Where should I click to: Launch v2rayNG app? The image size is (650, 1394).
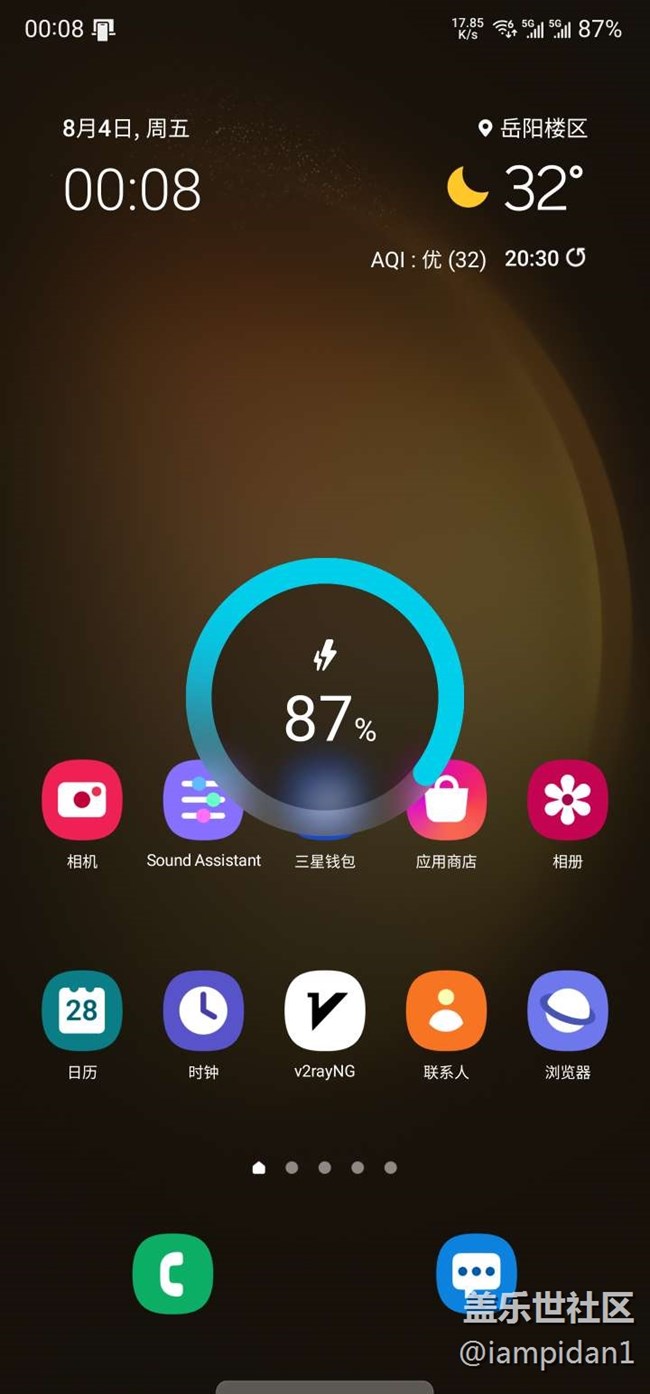pos(325,1010)
